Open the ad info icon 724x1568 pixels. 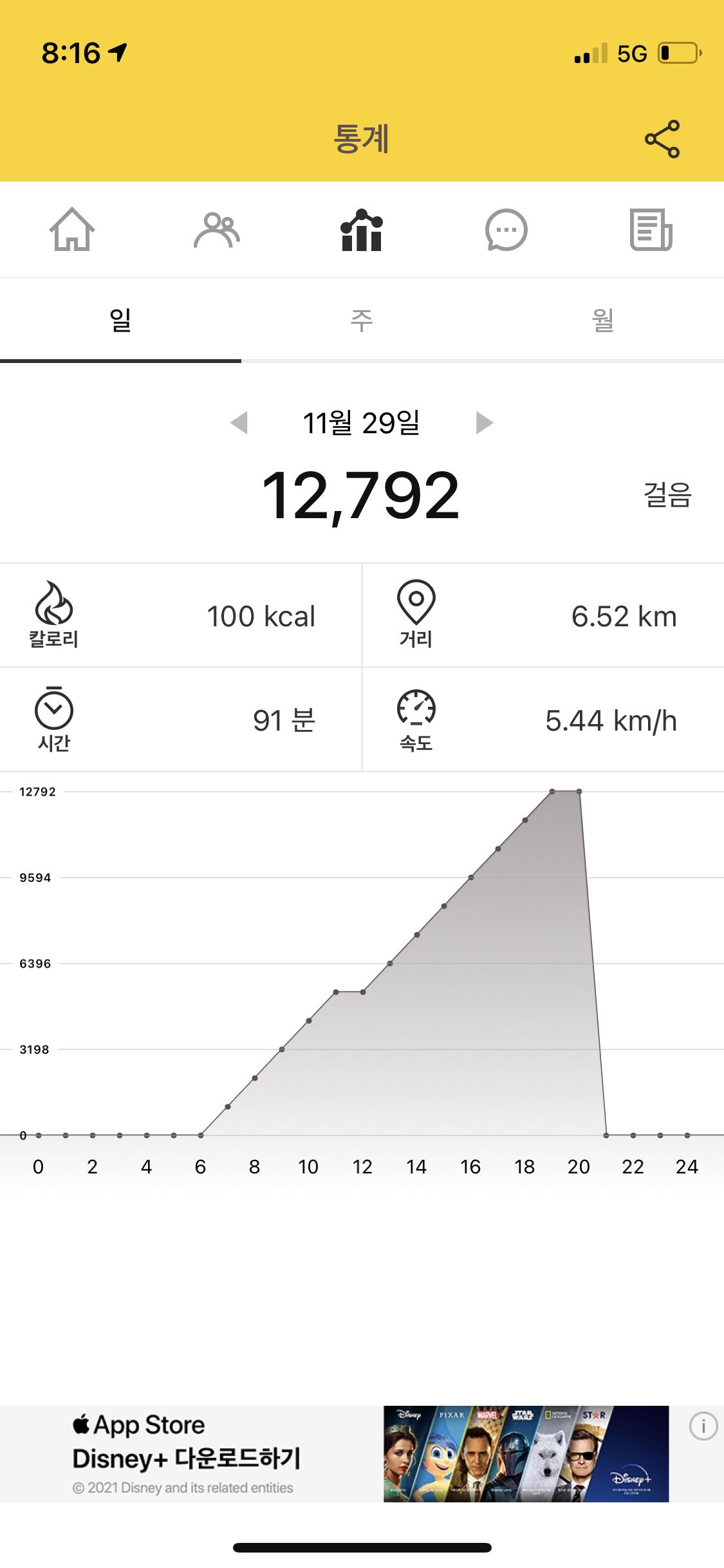703,1426
